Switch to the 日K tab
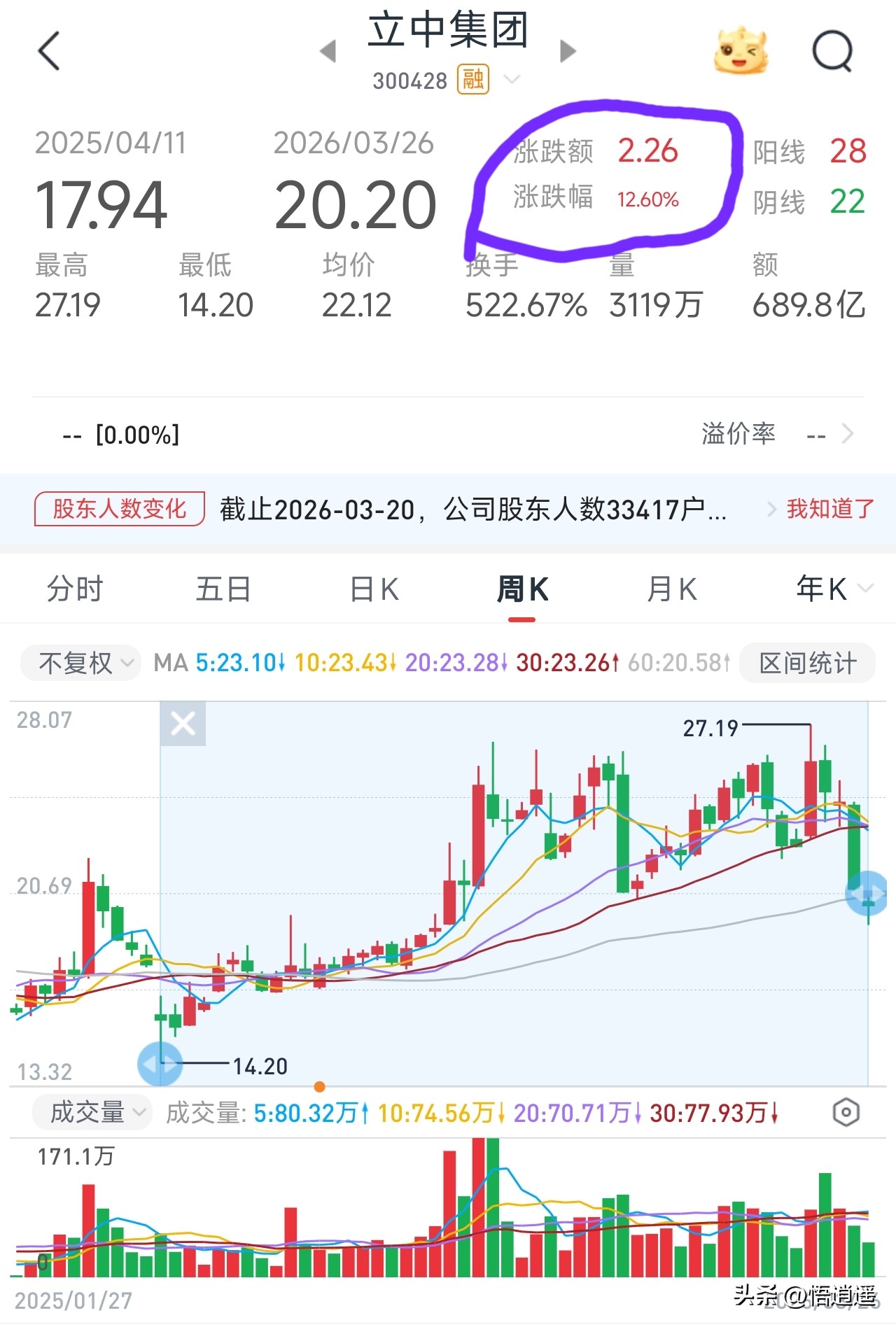This screenshot has height=1327, width=896. click(373, 589)
